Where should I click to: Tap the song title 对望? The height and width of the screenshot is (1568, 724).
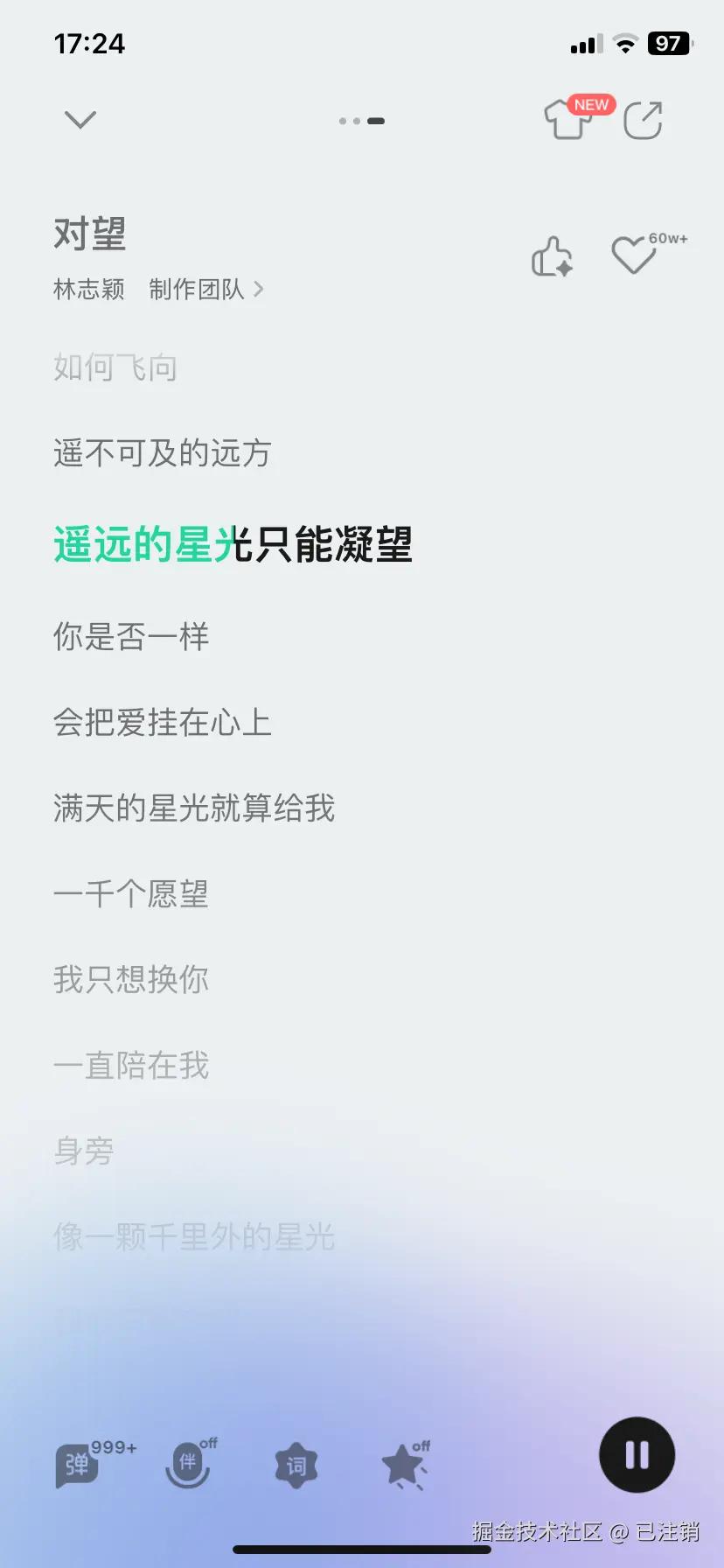click(x=90, y=232)
